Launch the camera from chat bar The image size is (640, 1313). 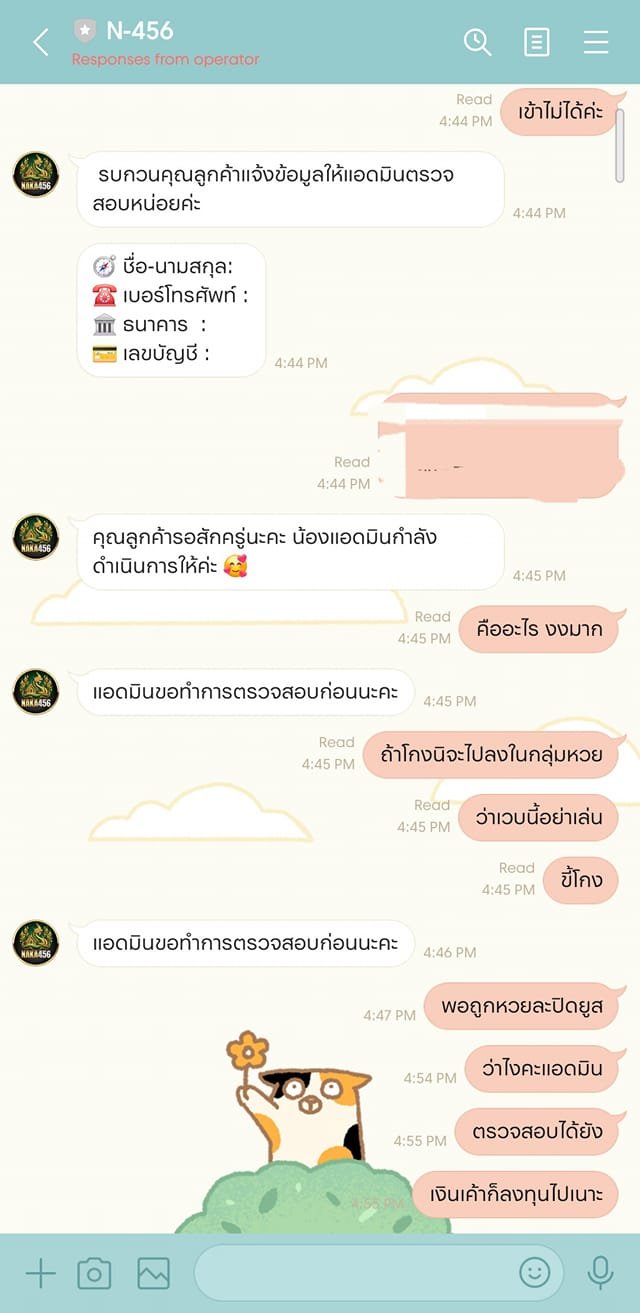[94, 1273]
